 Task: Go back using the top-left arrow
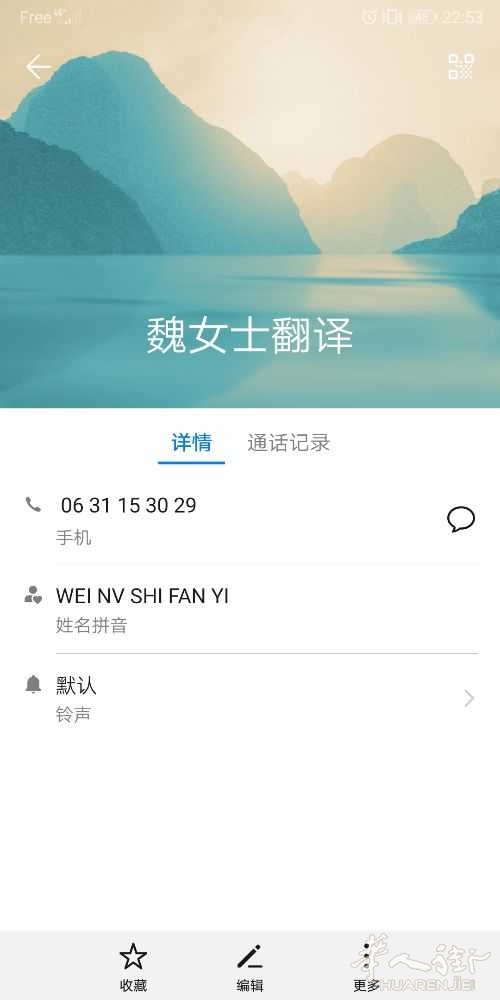(x=38, y=66)
